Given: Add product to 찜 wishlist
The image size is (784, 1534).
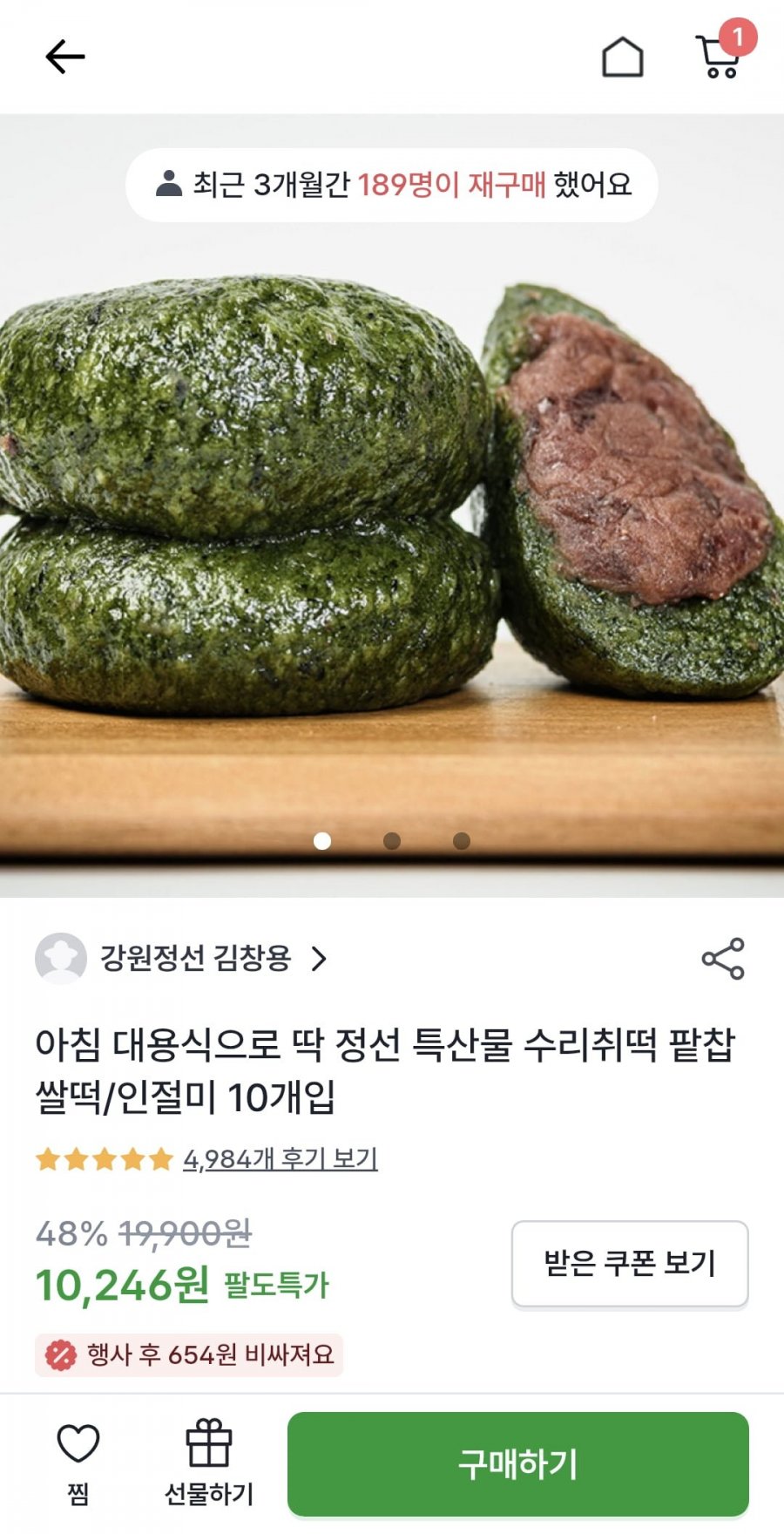Looking at the screenshot, I should 78,1463.
